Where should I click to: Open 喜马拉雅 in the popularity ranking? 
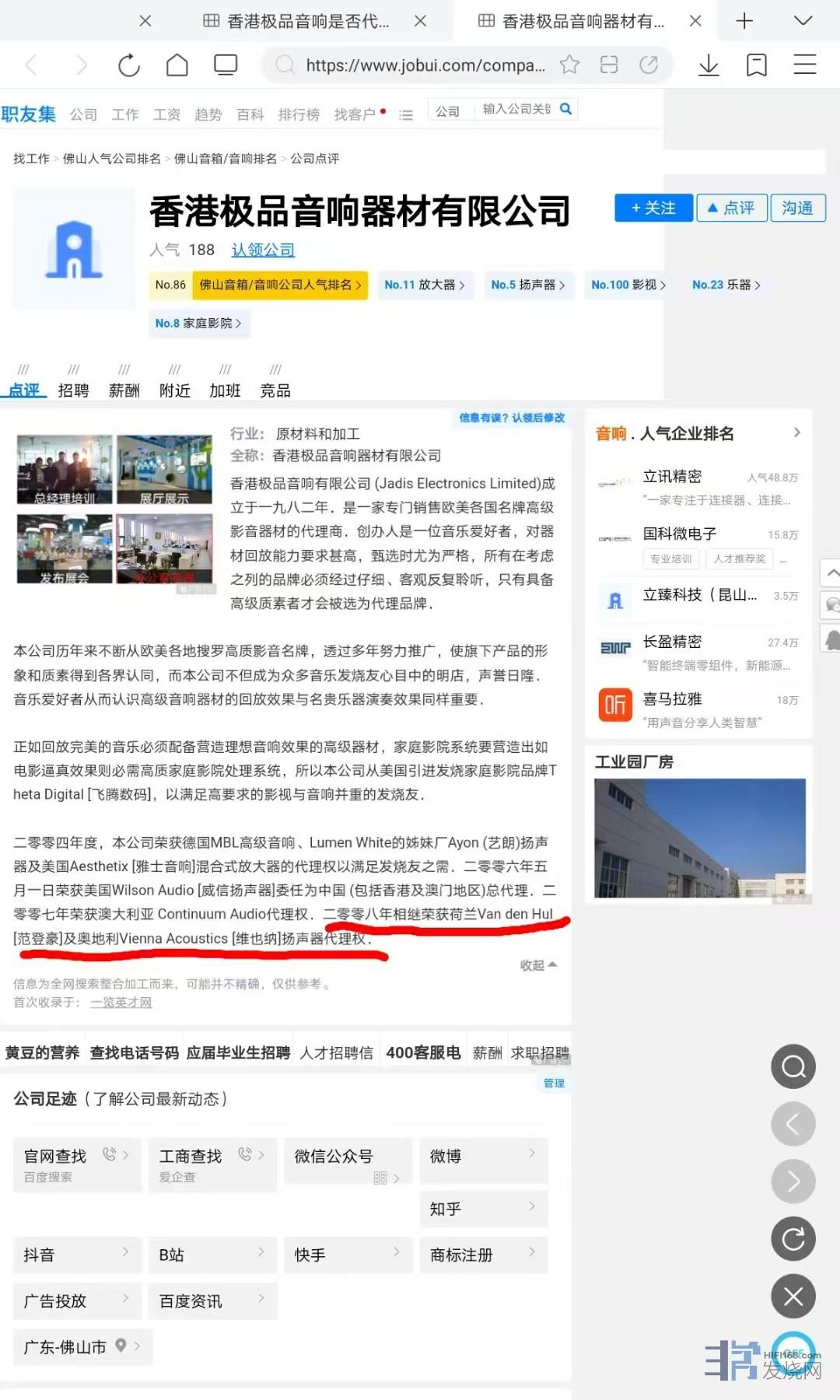(672, 698)
